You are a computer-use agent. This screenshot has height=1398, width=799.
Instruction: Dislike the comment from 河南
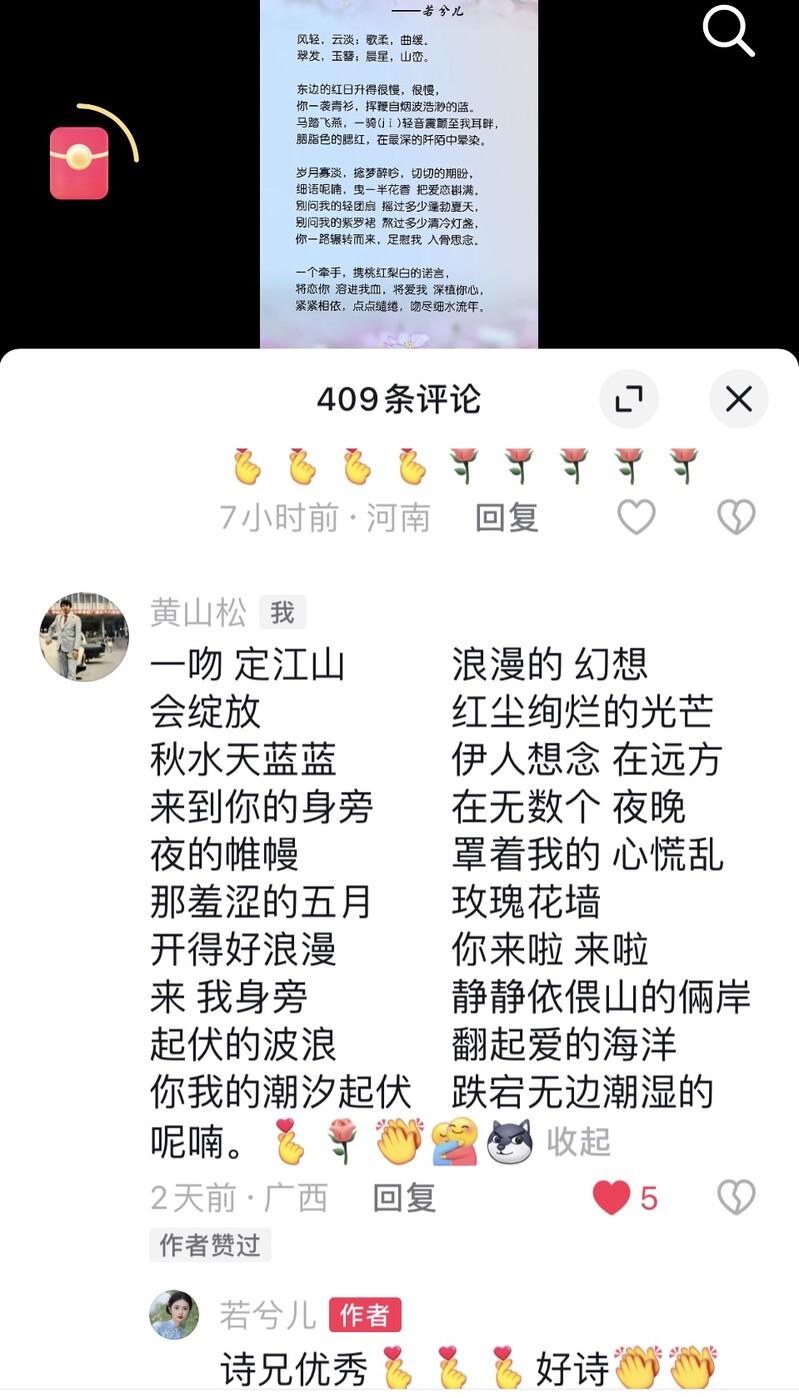(x=736, y=517)
